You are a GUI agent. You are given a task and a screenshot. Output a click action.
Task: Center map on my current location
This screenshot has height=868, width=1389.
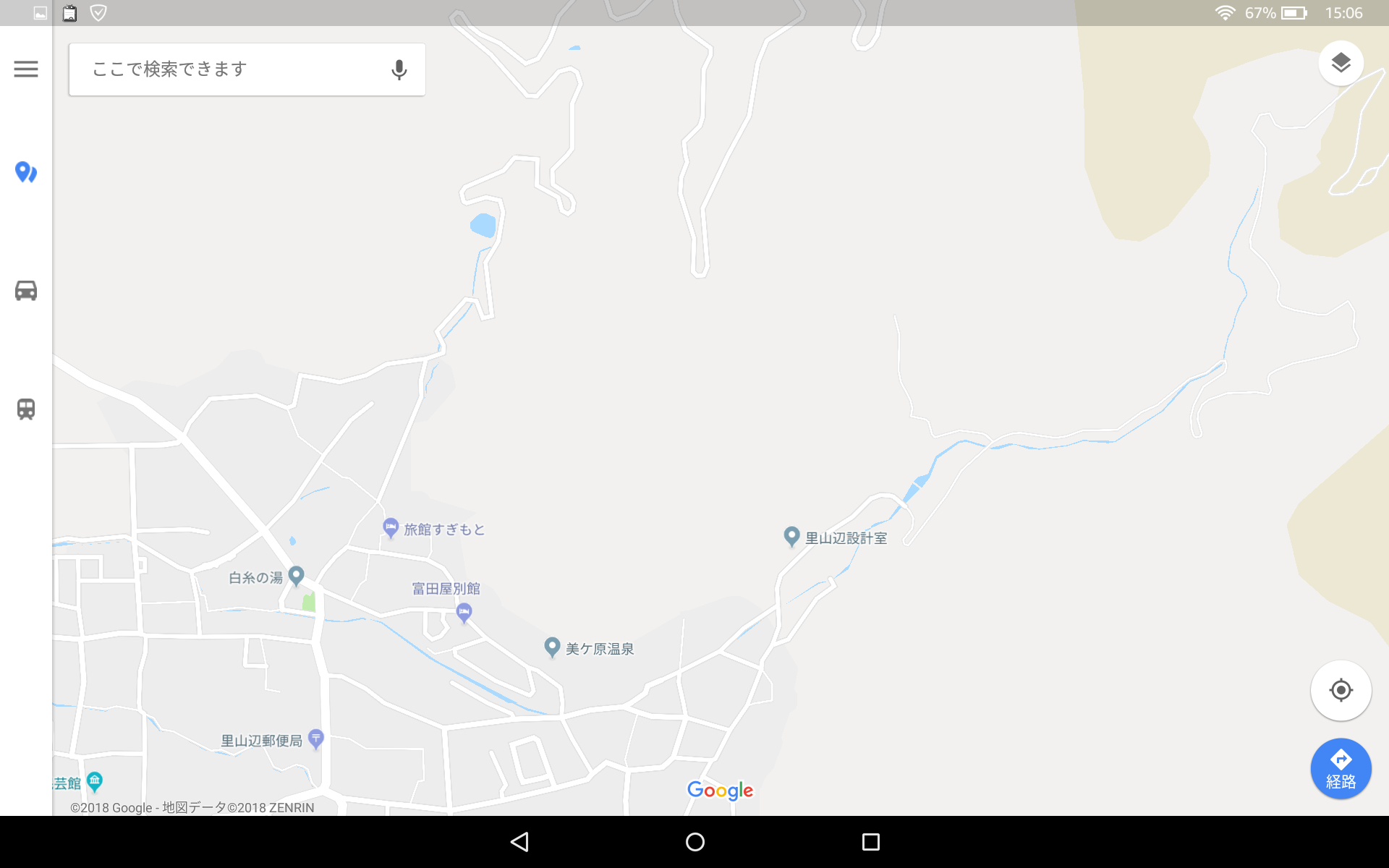pyautogui.click(x=1341, y=690)
